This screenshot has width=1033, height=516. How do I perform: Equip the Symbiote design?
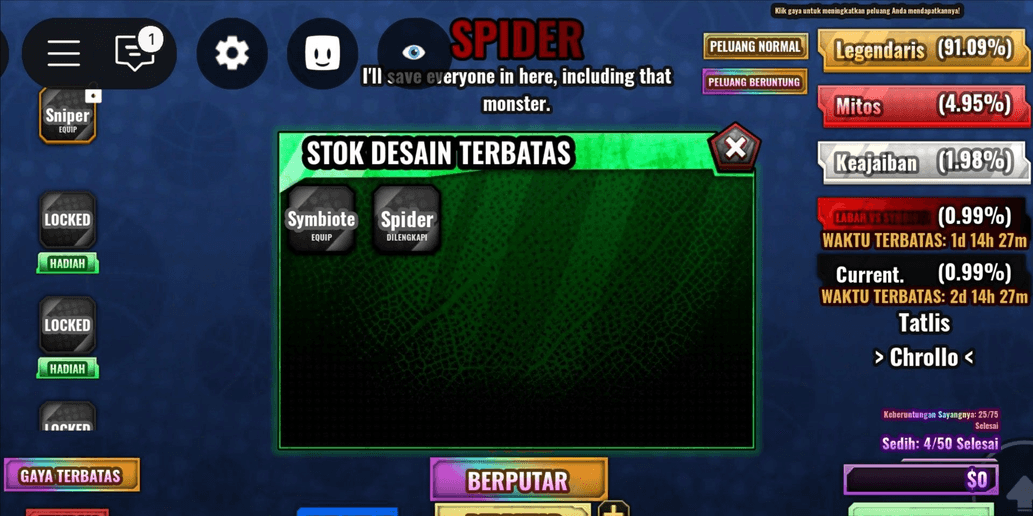pyautogui.click(x=321, y=220)
